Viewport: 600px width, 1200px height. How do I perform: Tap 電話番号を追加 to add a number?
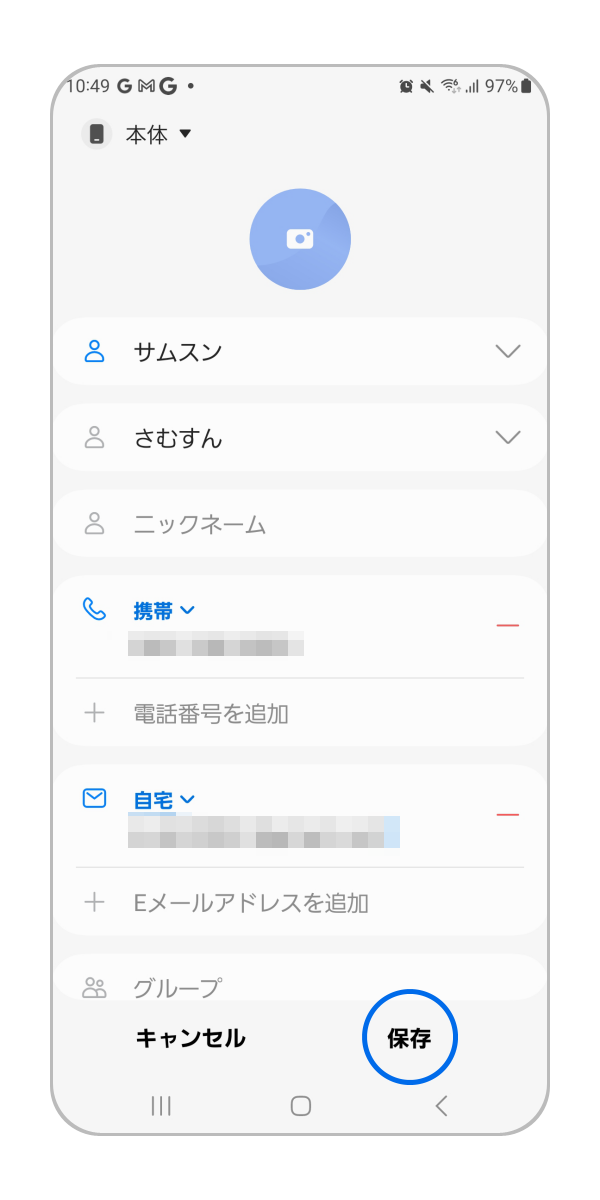210,713
